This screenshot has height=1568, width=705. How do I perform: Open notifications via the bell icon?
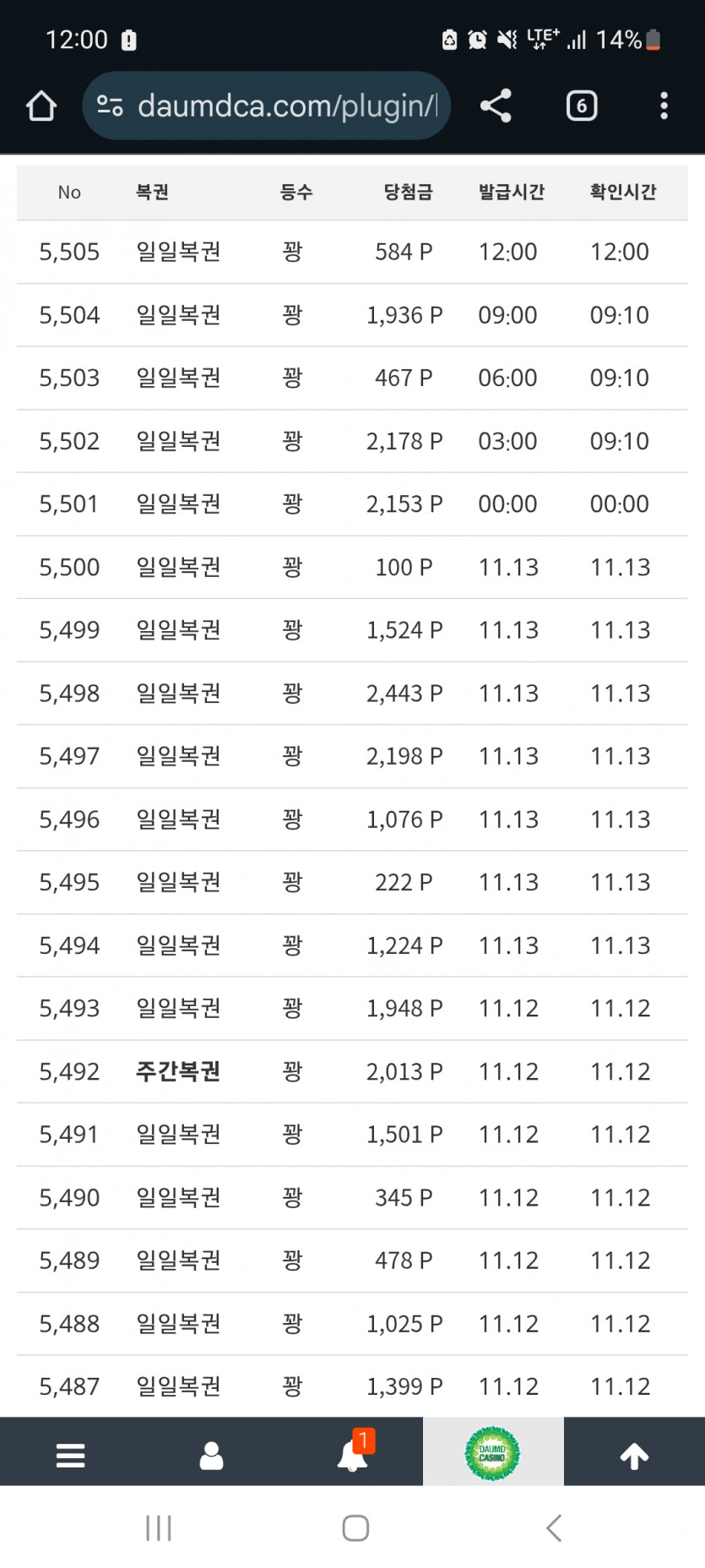[x=350, y=1457]
